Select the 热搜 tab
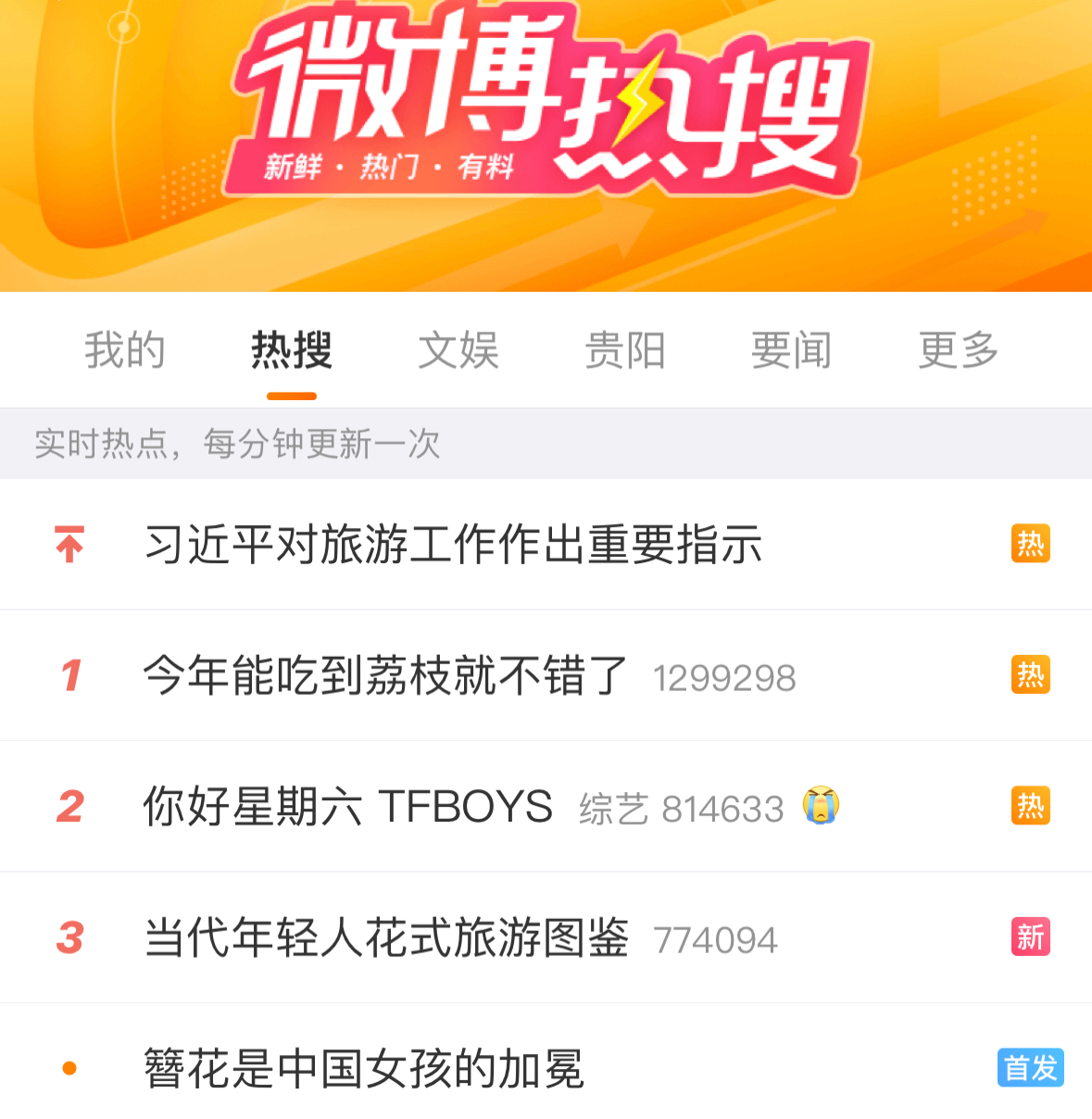The image size is (1092, 1119). coord(292,350)
